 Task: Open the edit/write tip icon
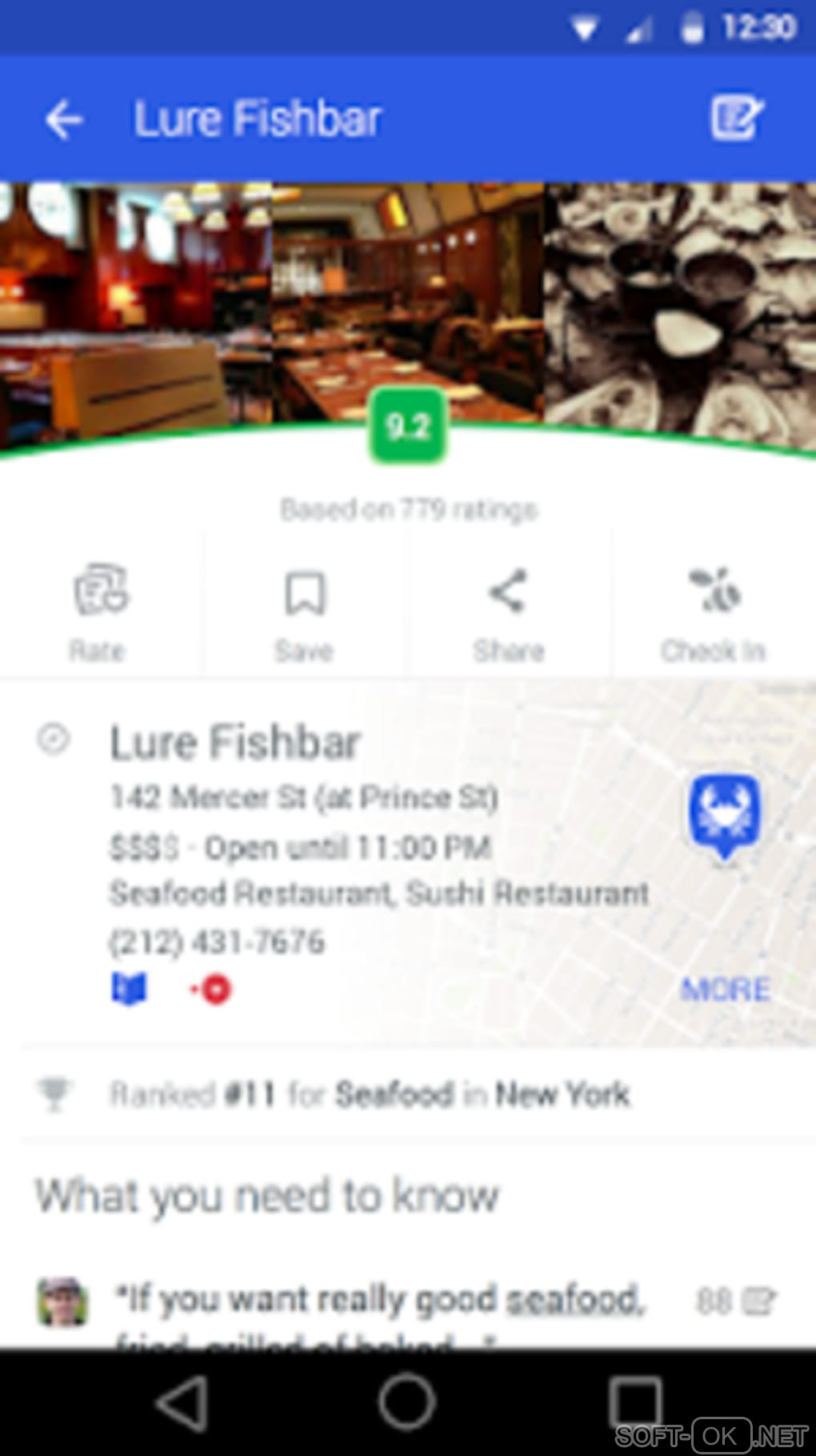pyautogui.click(x=736, y=119)
